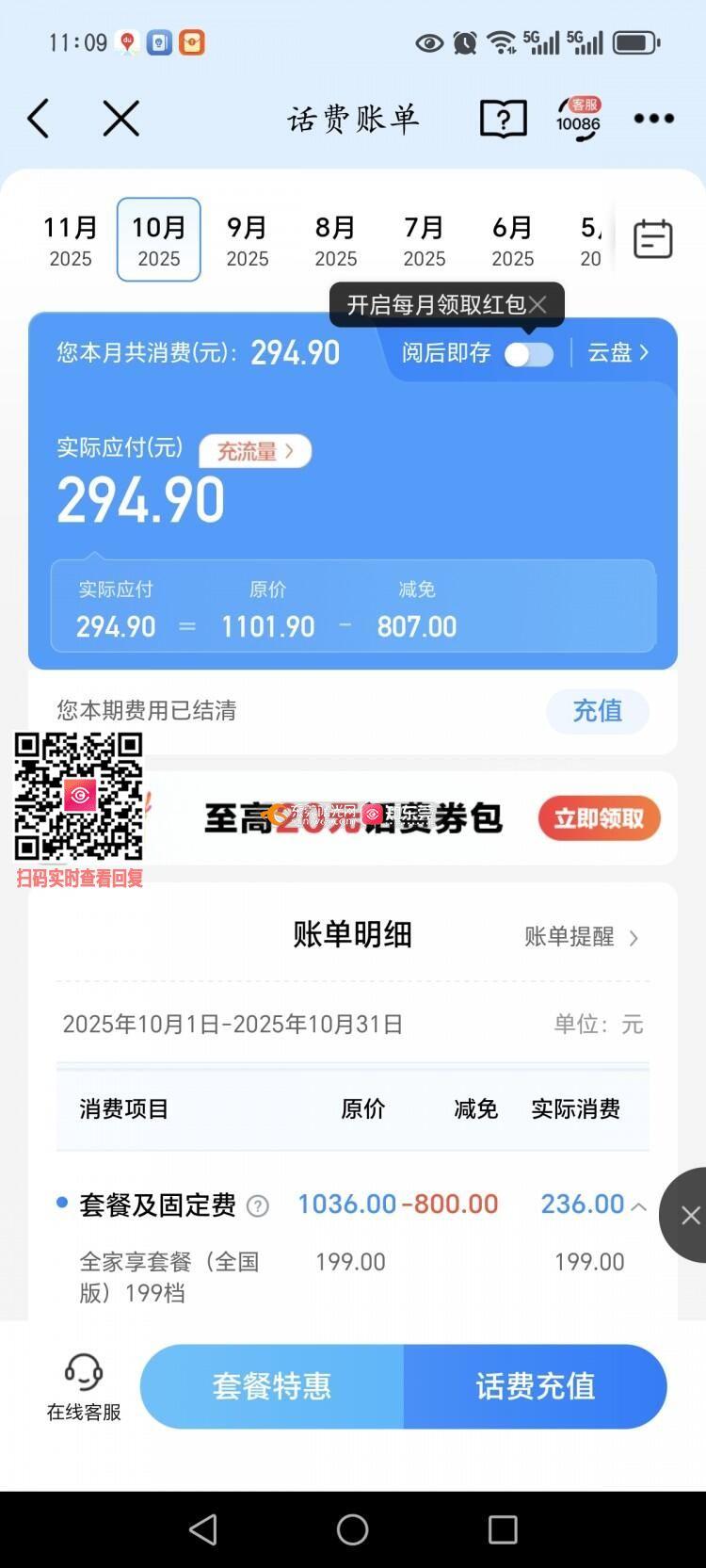Go back using the top-left arrow
The image size is (706, 1568).
tap(39, 119)
